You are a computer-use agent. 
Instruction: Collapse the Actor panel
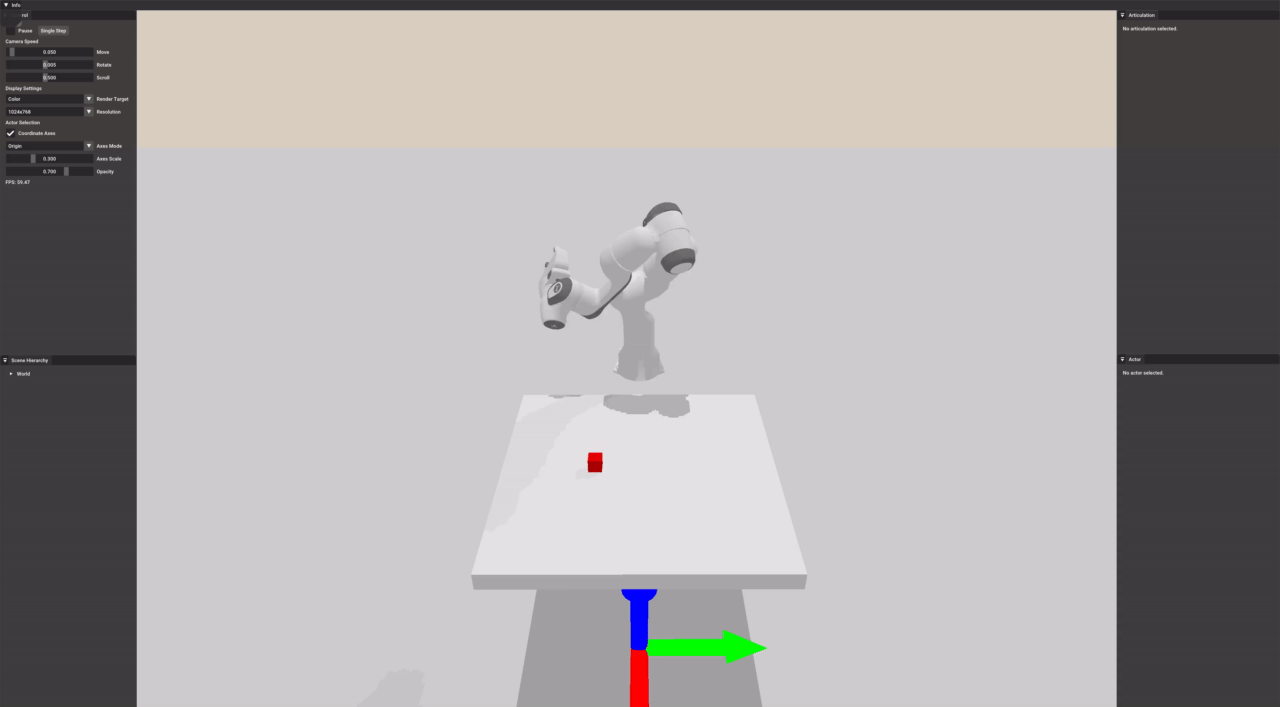pos(1122,359)
